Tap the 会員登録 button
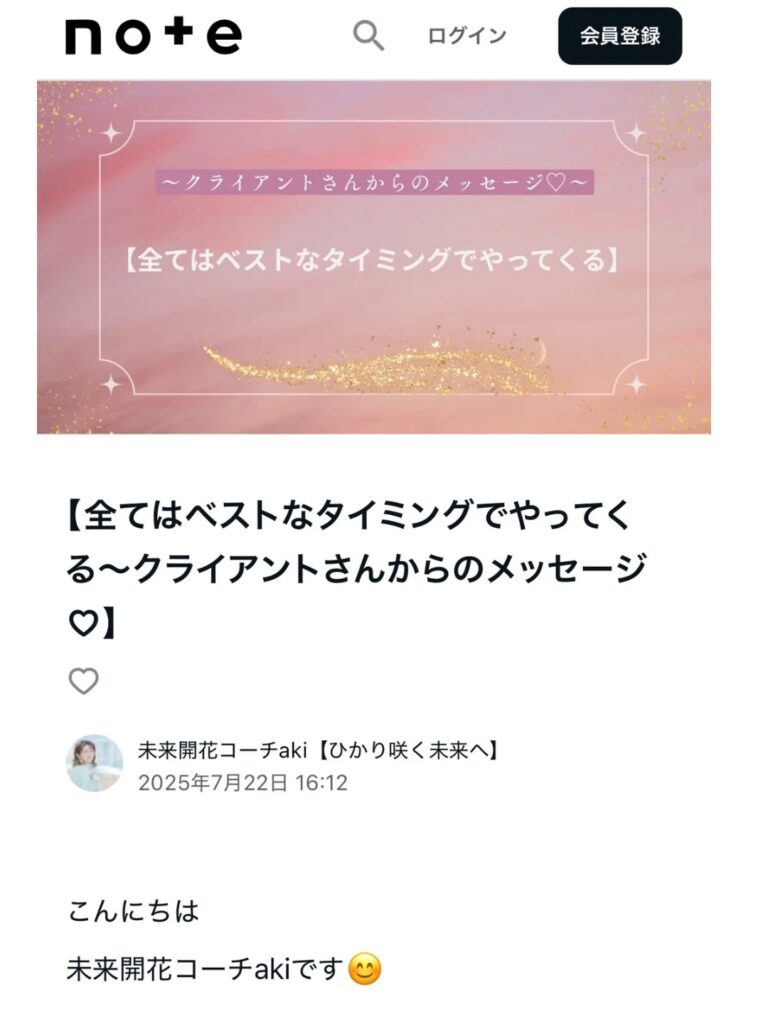 [620, 37]
